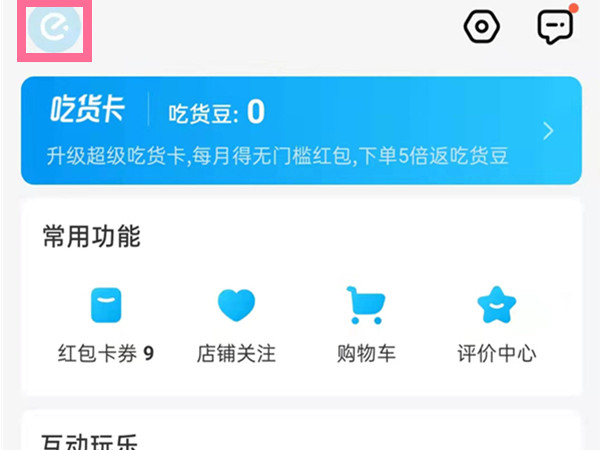The width and height of the screenshot is (600, 450).
Task: Open 红包卡券
Action: point(106,324)
